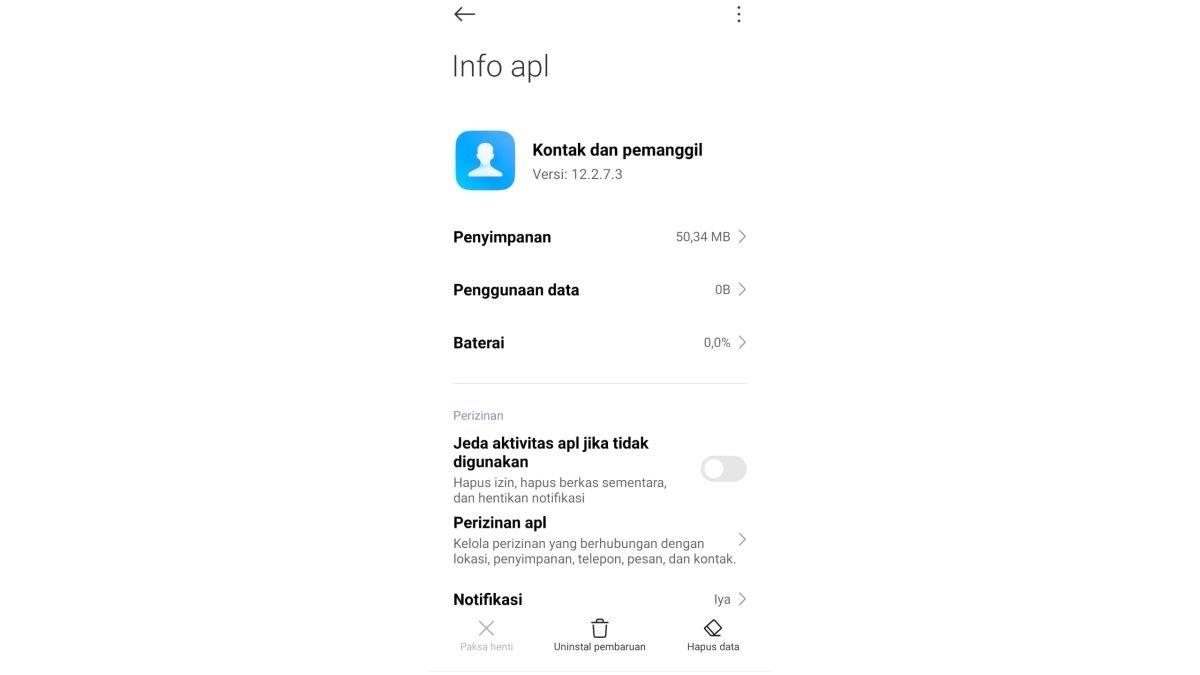View Baterai usage details
Viewport: 1200px width, 675px height.
click(599, 343)
